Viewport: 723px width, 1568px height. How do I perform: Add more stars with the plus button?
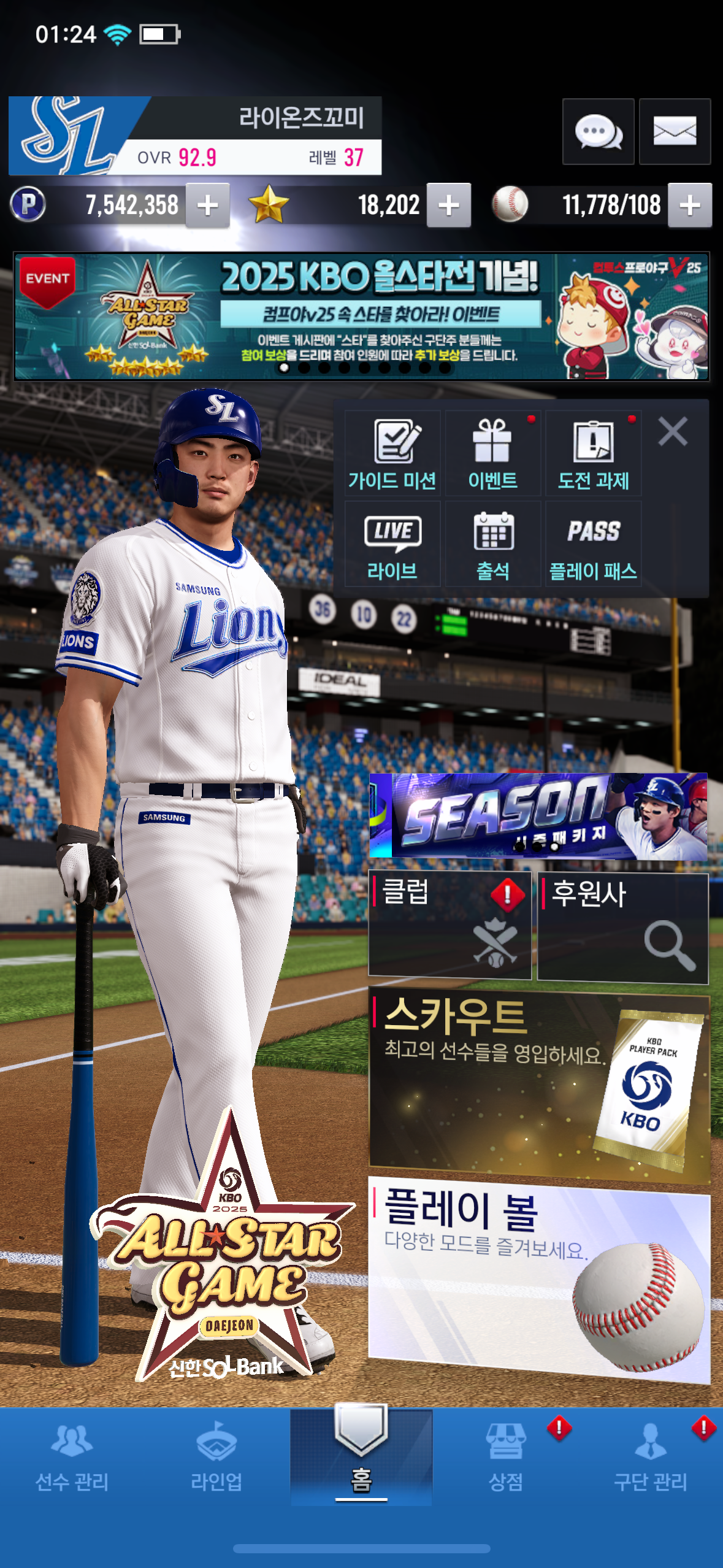449,206
